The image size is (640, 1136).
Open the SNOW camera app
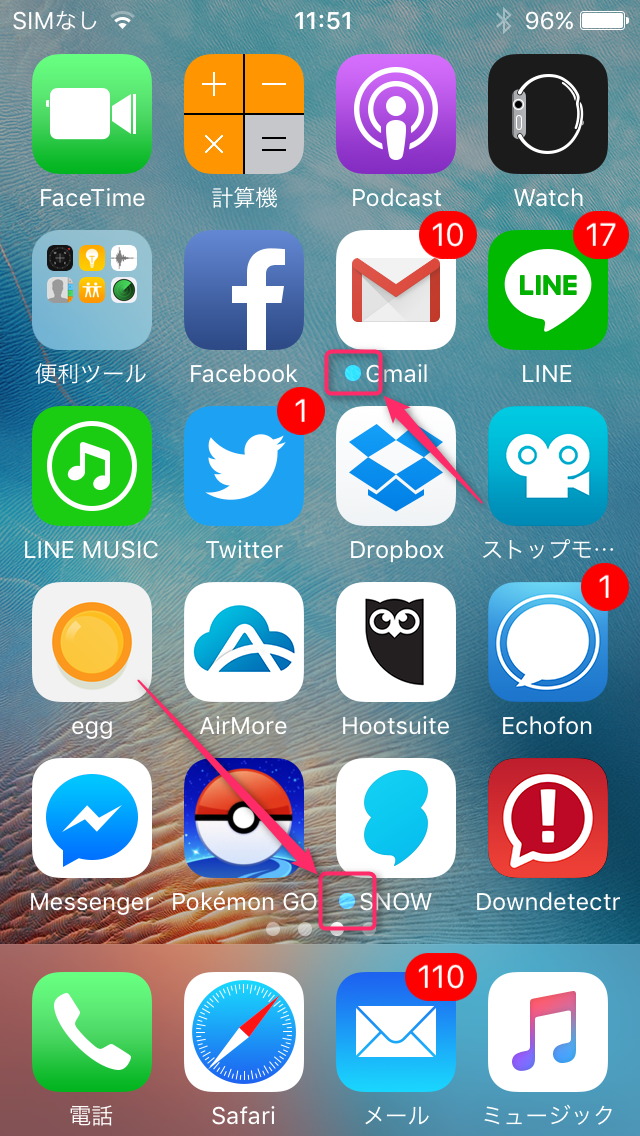[396, 818]
